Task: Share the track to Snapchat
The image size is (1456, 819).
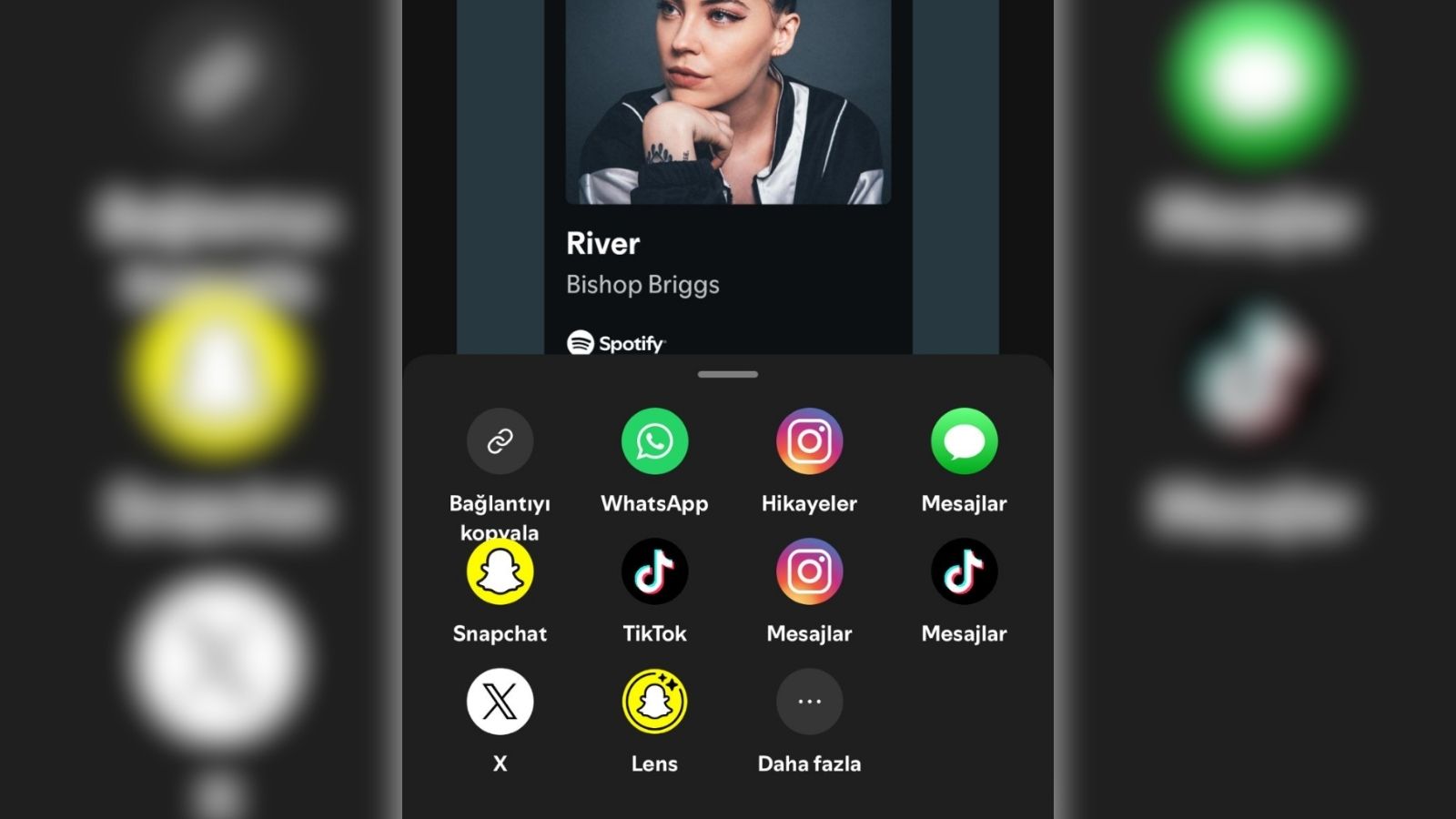Action: tap(500, 572)
